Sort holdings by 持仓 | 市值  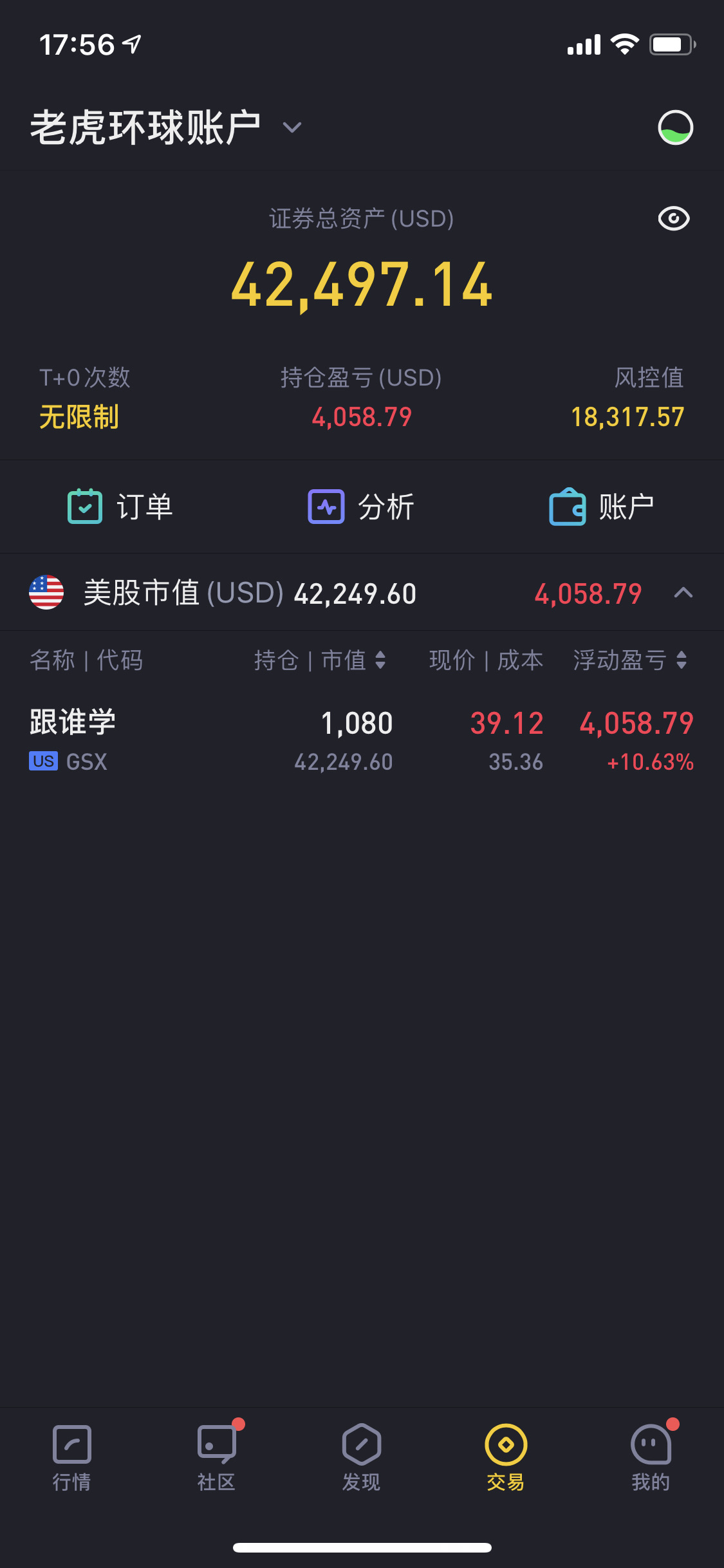point(320,660)
